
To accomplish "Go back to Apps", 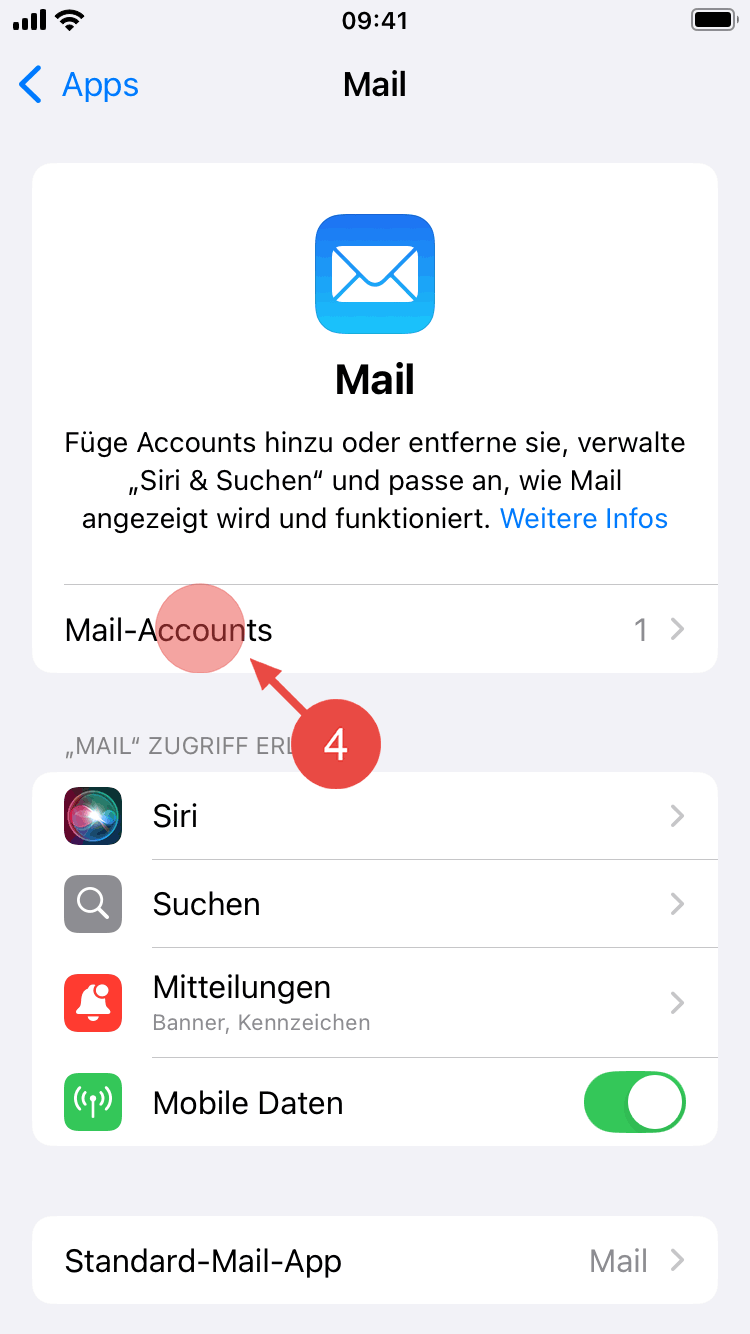I will click(x=80, y=85).
